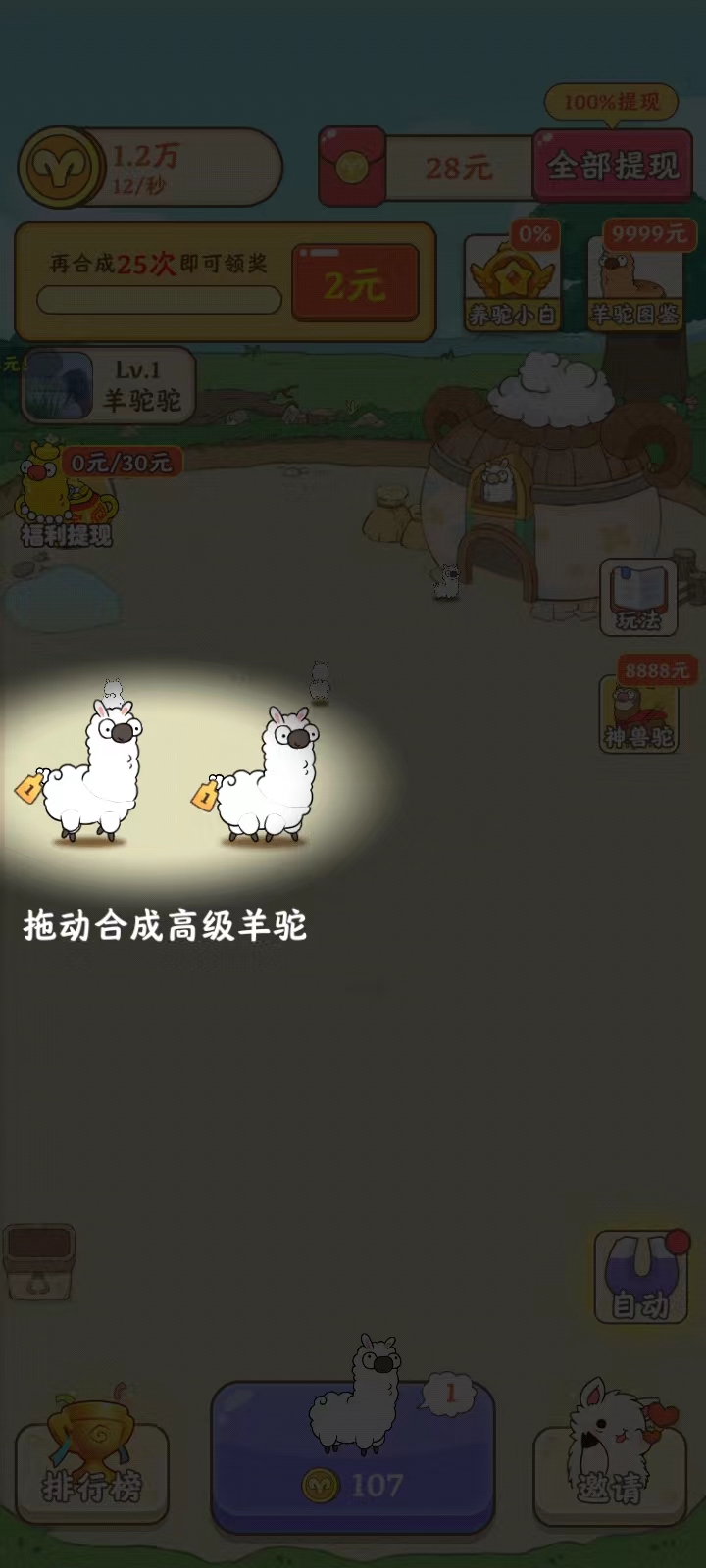Tap the 全部提现 withdraw button
The height and width of the screenshot is (1568, 706).
pyautogui.click(x=612, y=167)
